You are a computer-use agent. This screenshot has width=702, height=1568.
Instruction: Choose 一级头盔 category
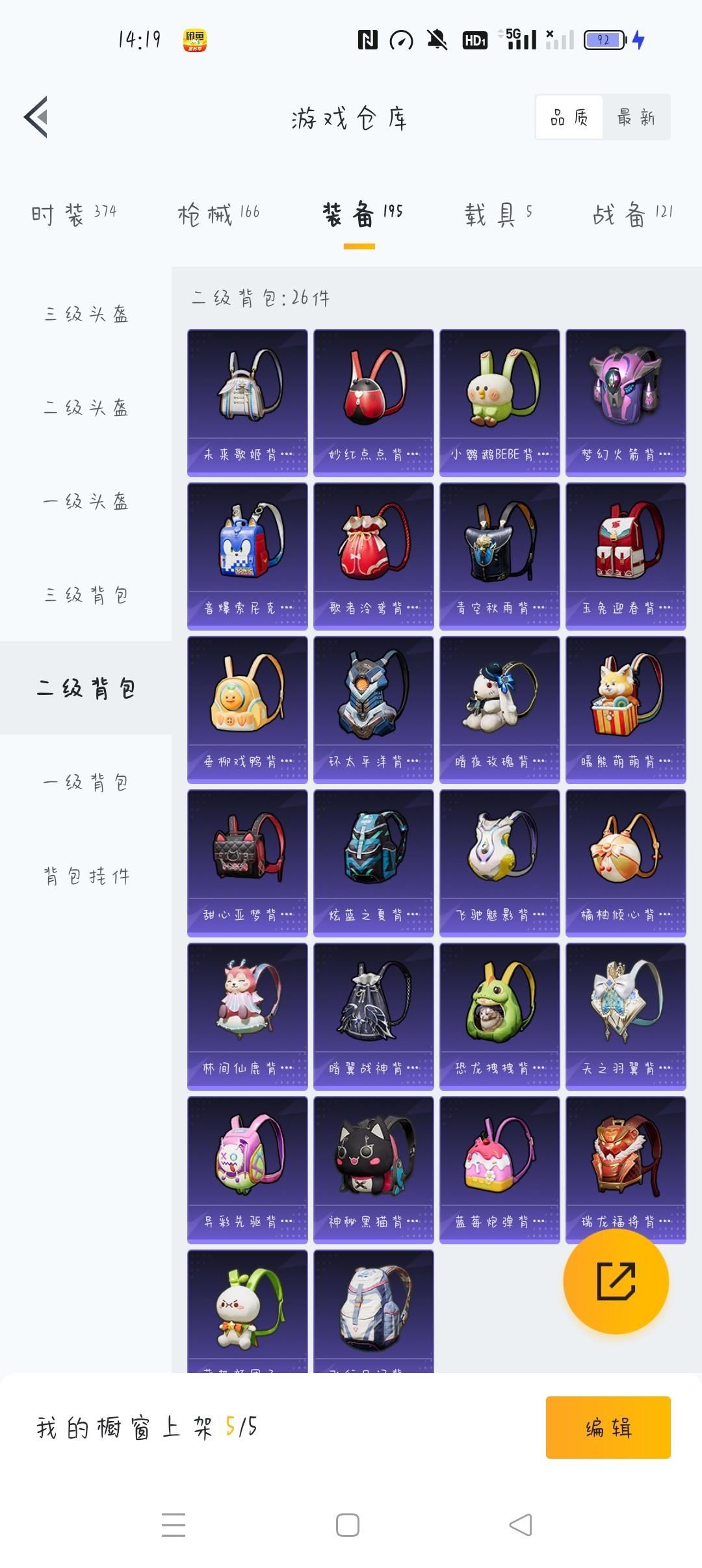pos(86,501)
